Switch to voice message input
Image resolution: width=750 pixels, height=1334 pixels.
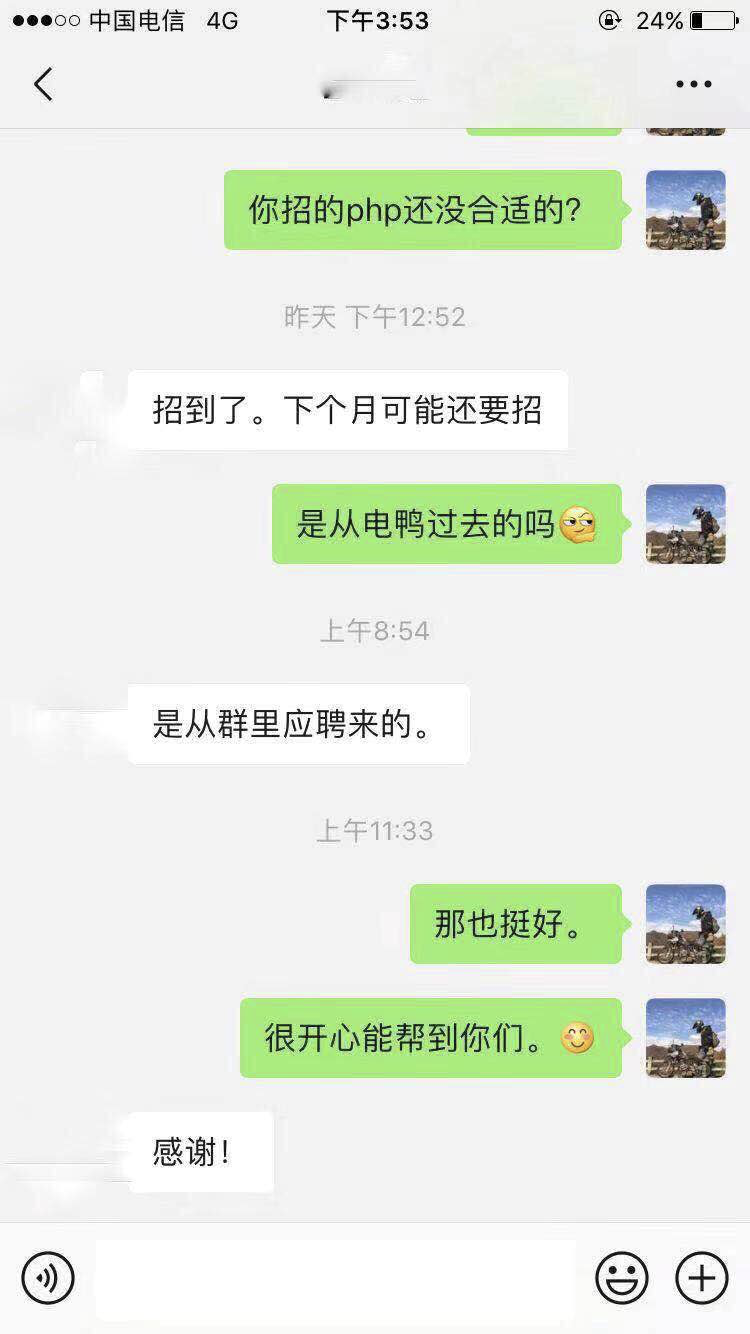[48, 1278]
